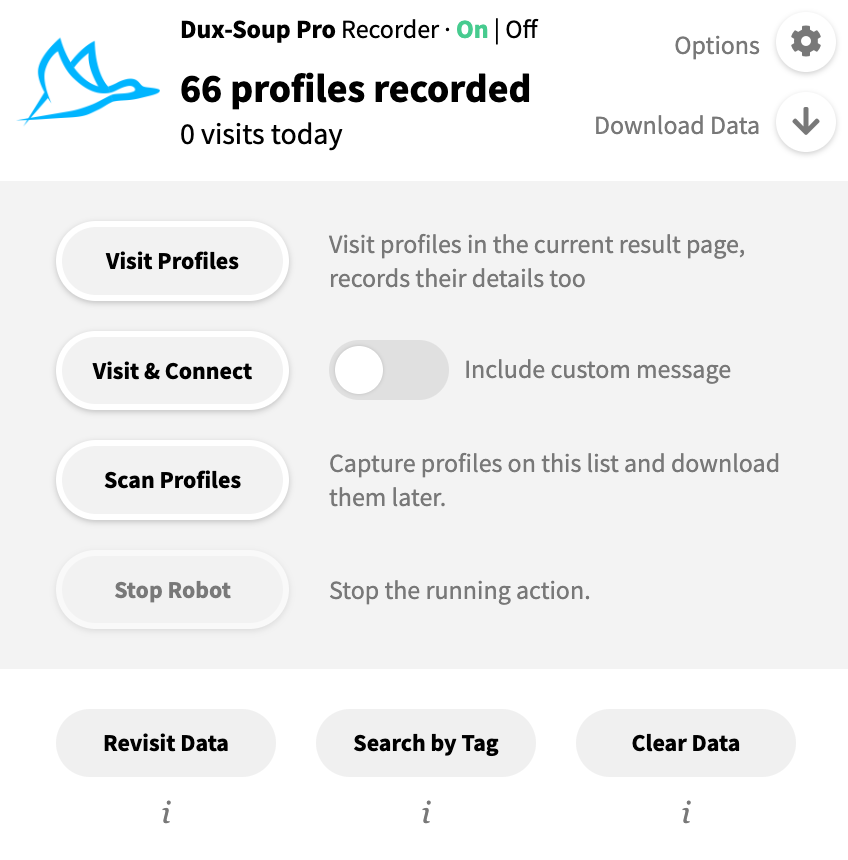
Task: Turn the recorder Off
Action: click(x=521, y=30)
